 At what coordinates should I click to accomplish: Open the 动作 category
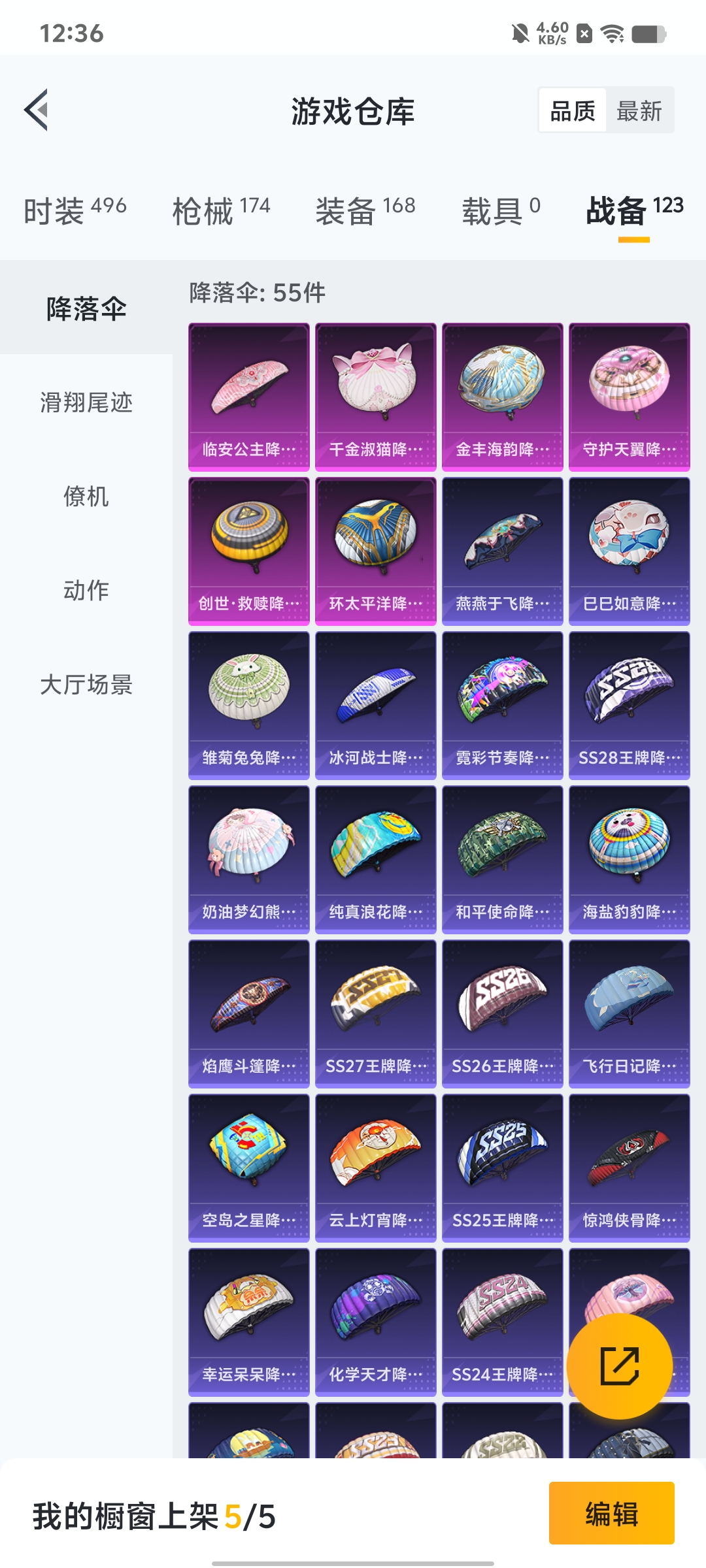click(x=86, y=590)
